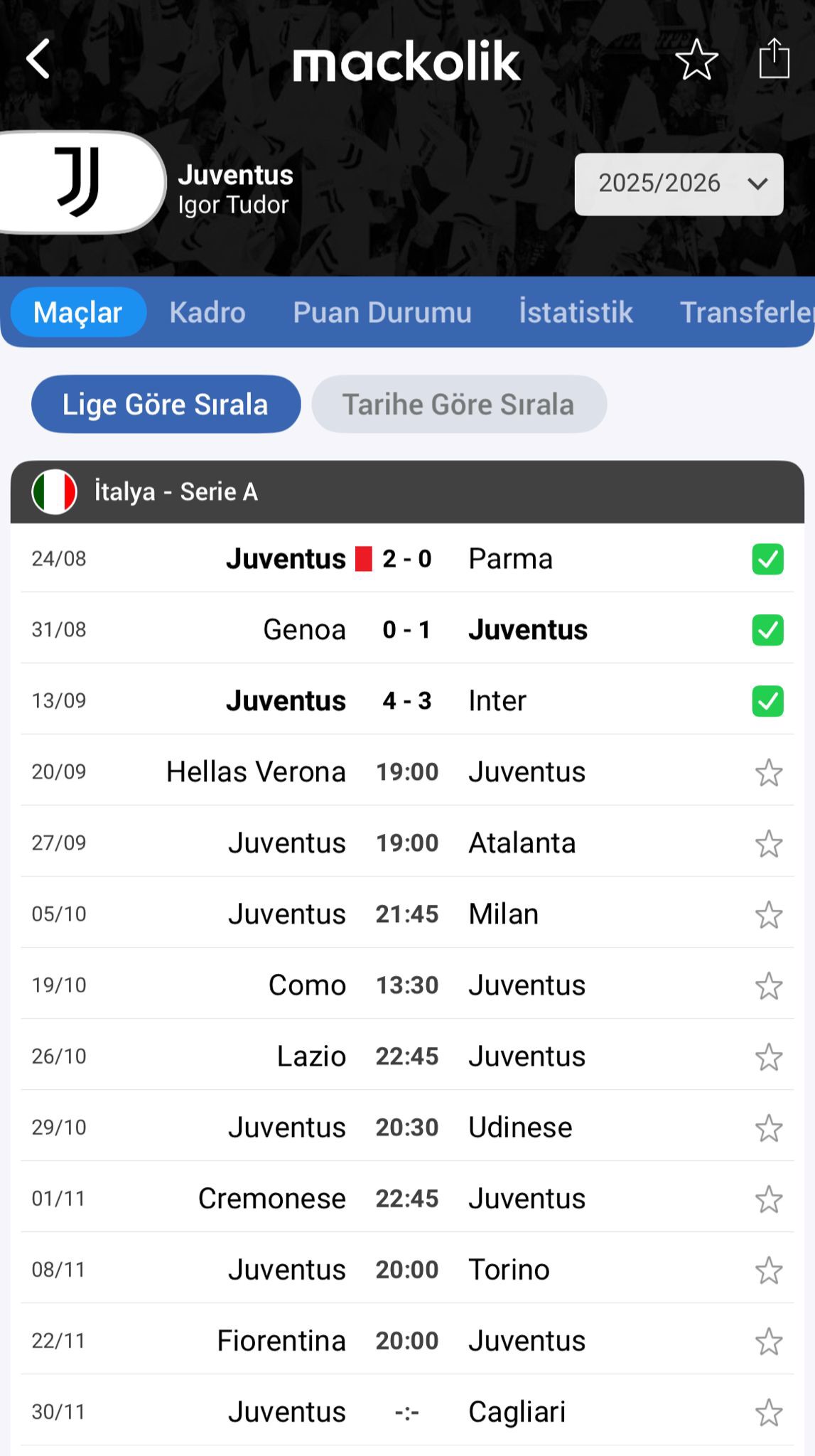Open the Juventus 2-0 Parma match
Image resolution: width=815 pixels, height=1456 pixels.
[x=407, y=559]
